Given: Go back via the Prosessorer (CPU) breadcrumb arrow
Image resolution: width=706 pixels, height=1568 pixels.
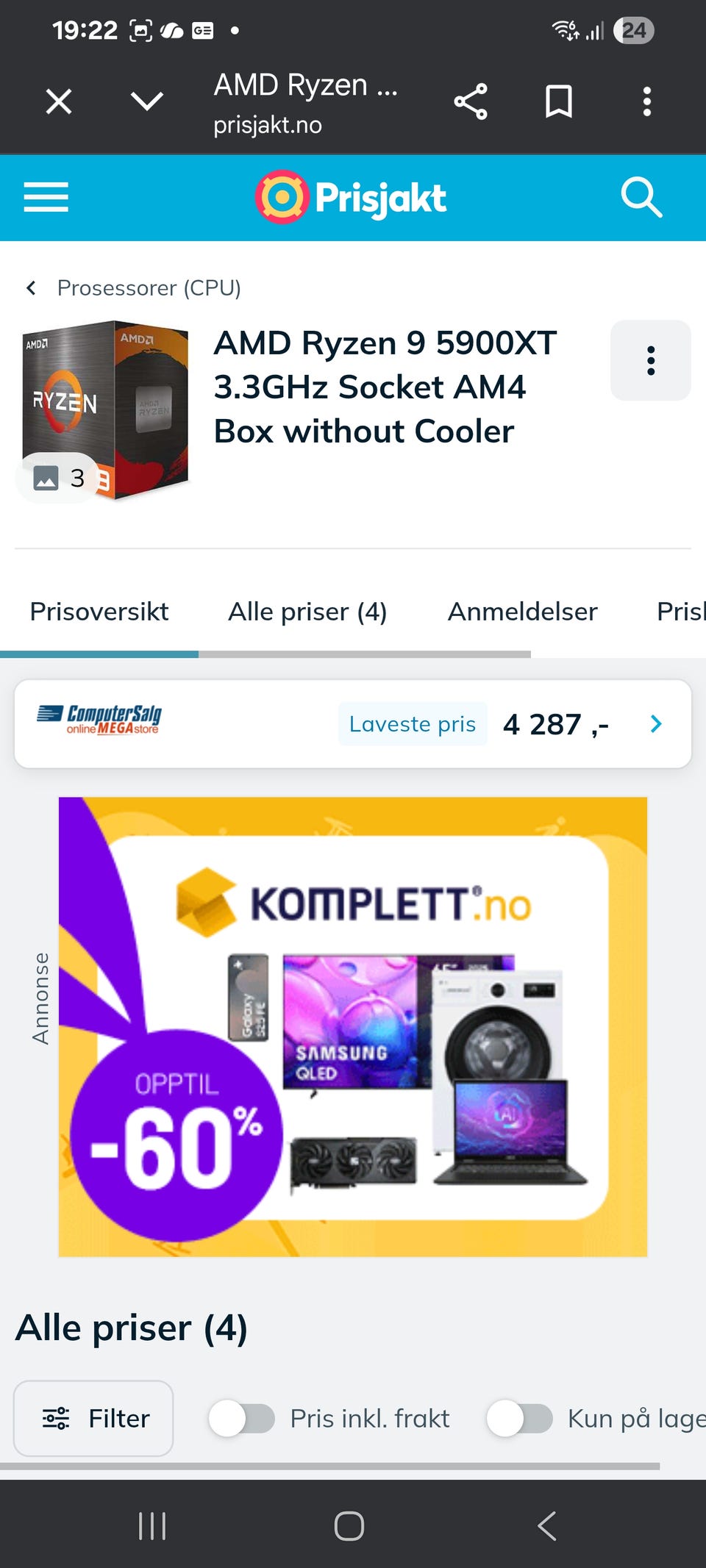Looking at the screenshot, I should [x=31, y=287].
